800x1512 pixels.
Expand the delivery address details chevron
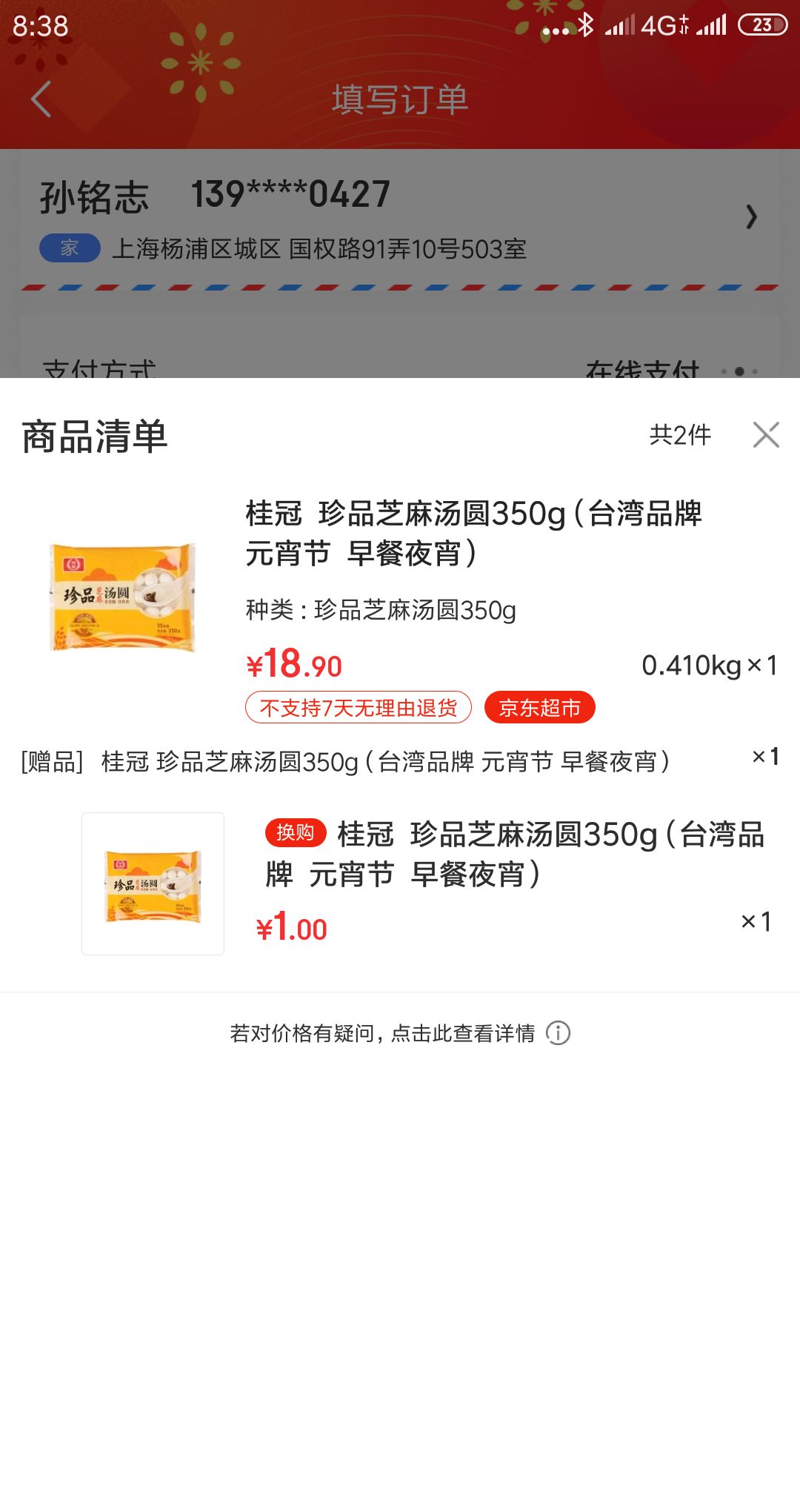(x=754, y=217)
